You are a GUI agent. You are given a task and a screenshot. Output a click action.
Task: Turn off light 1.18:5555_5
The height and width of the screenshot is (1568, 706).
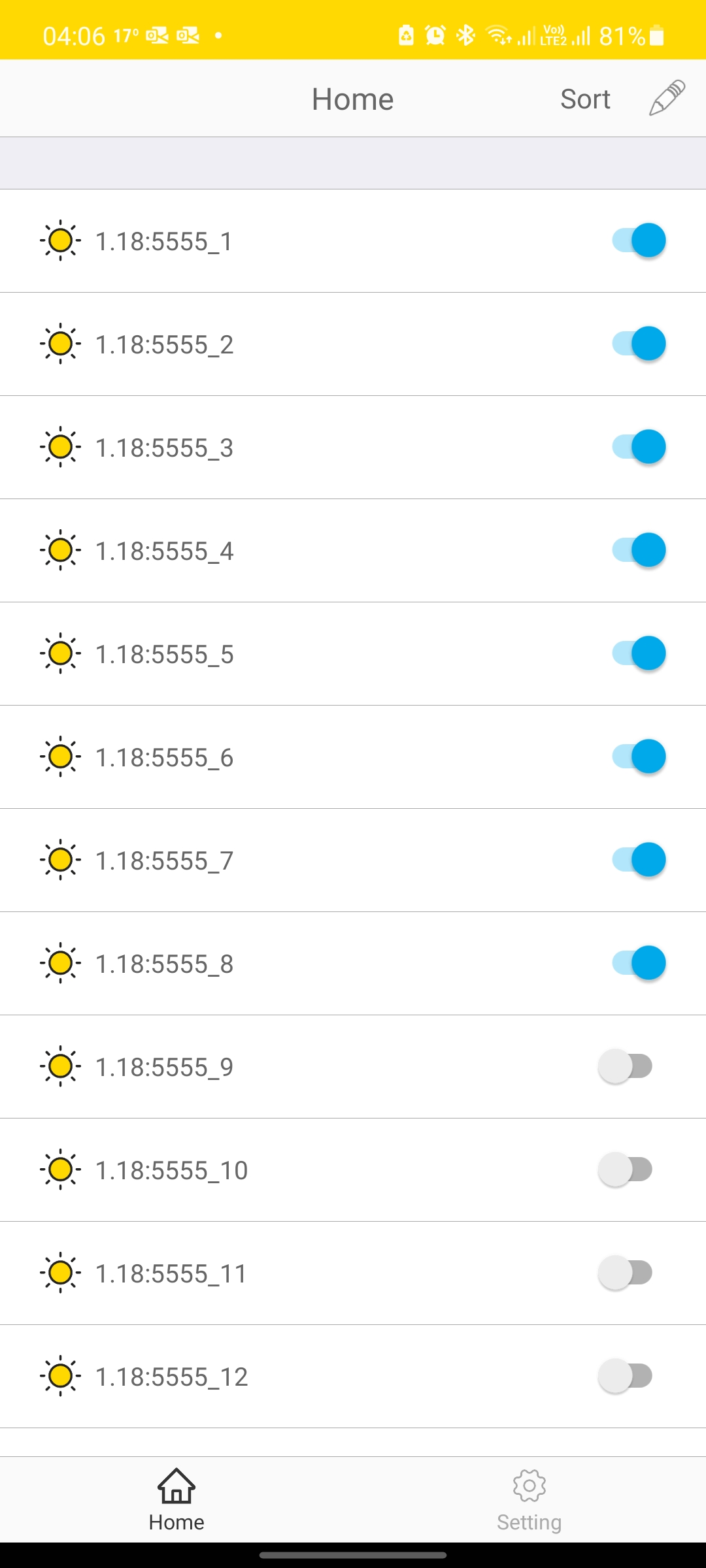pos(639,653)
